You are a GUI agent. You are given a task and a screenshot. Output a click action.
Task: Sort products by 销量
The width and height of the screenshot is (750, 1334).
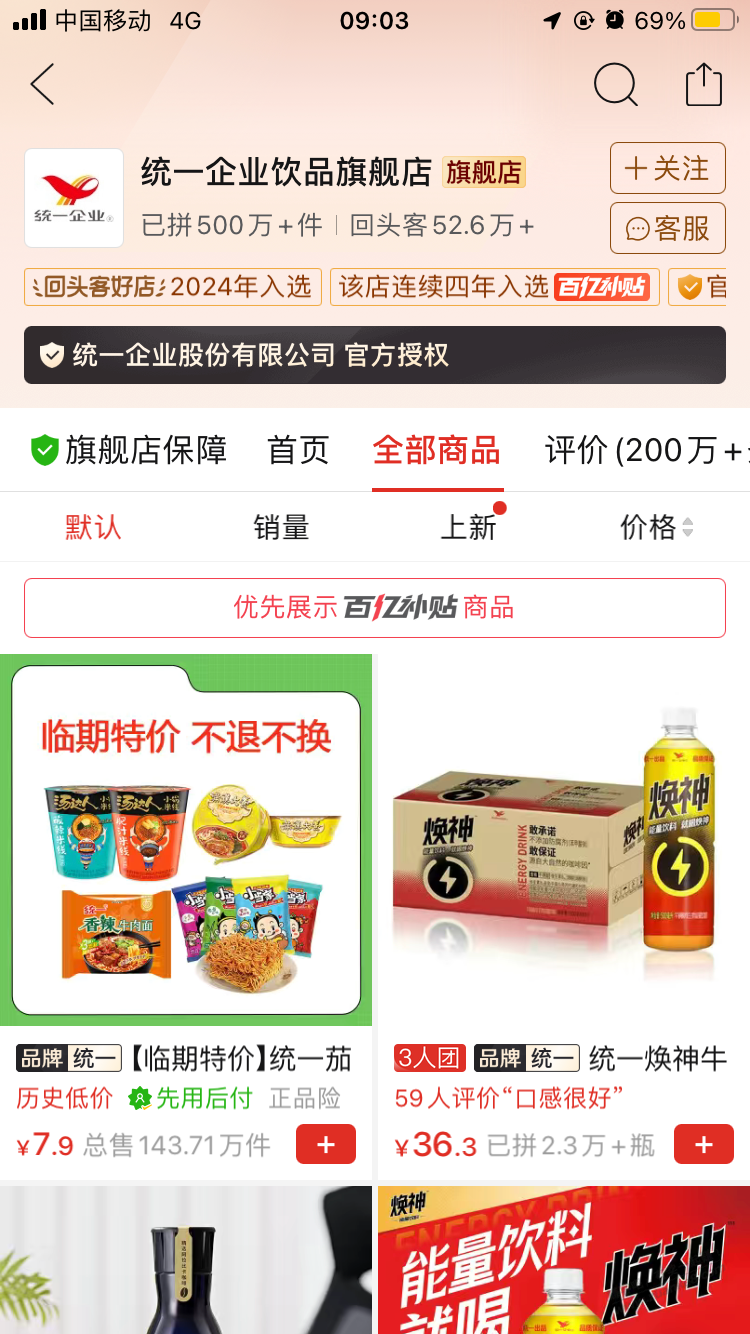pos(281,527)
